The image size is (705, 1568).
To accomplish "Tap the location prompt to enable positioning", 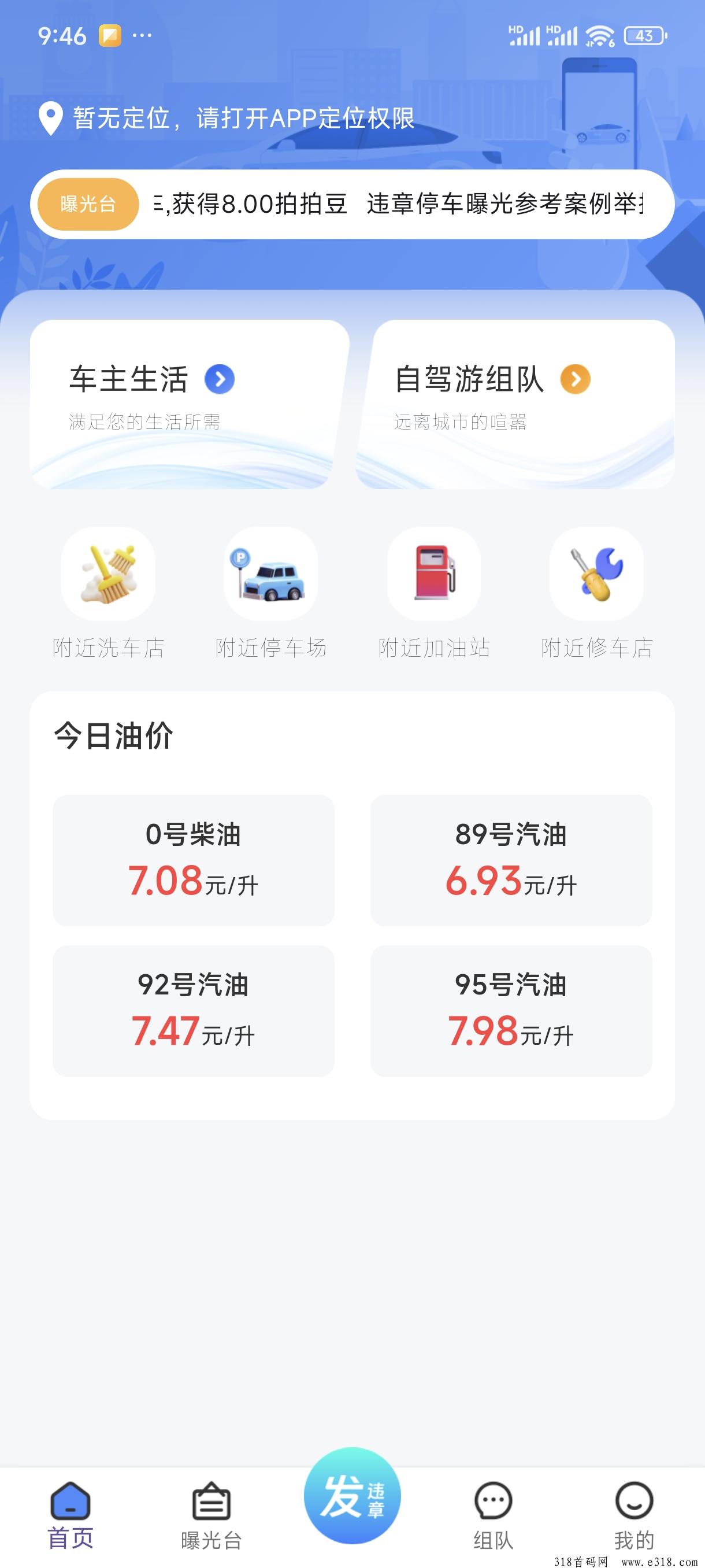I will click(227, 117).
